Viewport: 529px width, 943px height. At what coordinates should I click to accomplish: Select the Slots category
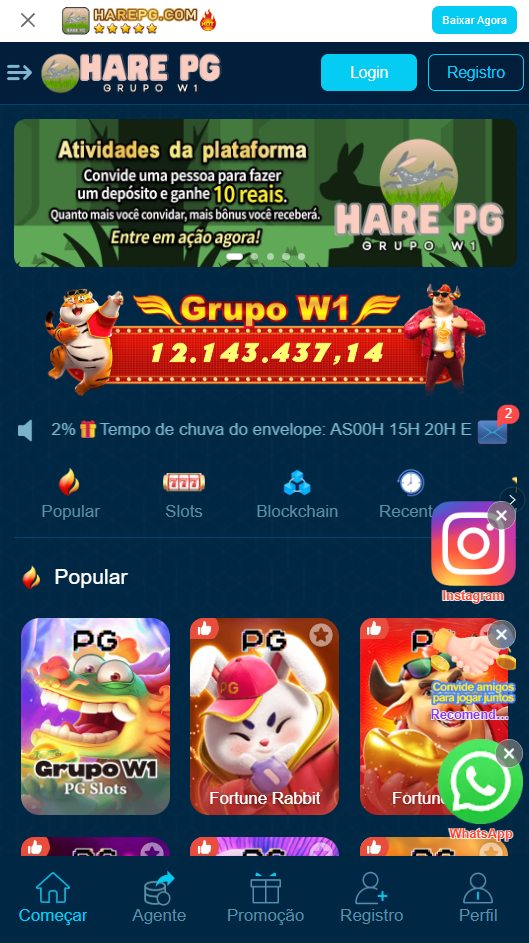click(x=184, y=496)
